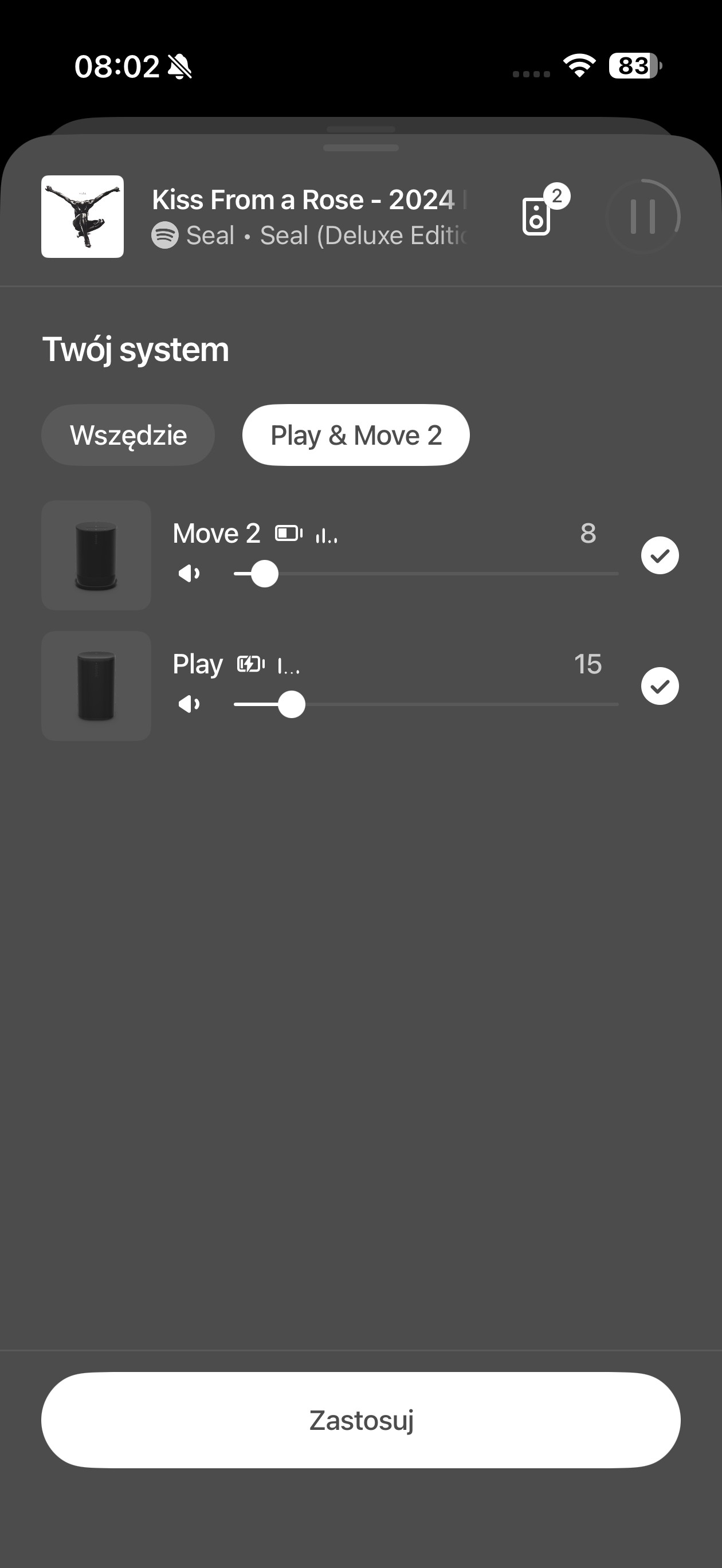722x1568 pixels.
Task: Select the Wszędzie group chip
Action: pyautogui.click(x=128, y=435)
